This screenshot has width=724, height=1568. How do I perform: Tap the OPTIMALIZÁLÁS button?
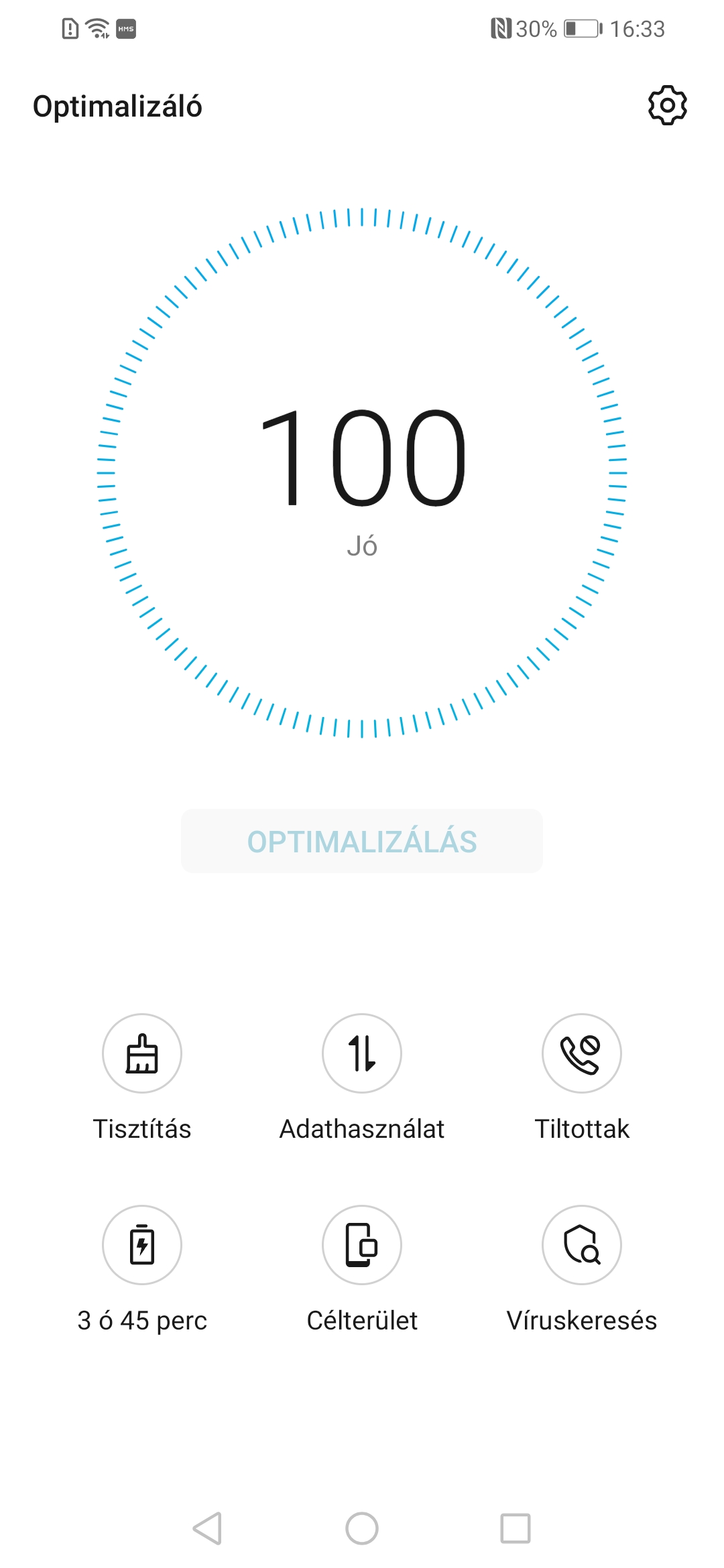click(362, 841)
